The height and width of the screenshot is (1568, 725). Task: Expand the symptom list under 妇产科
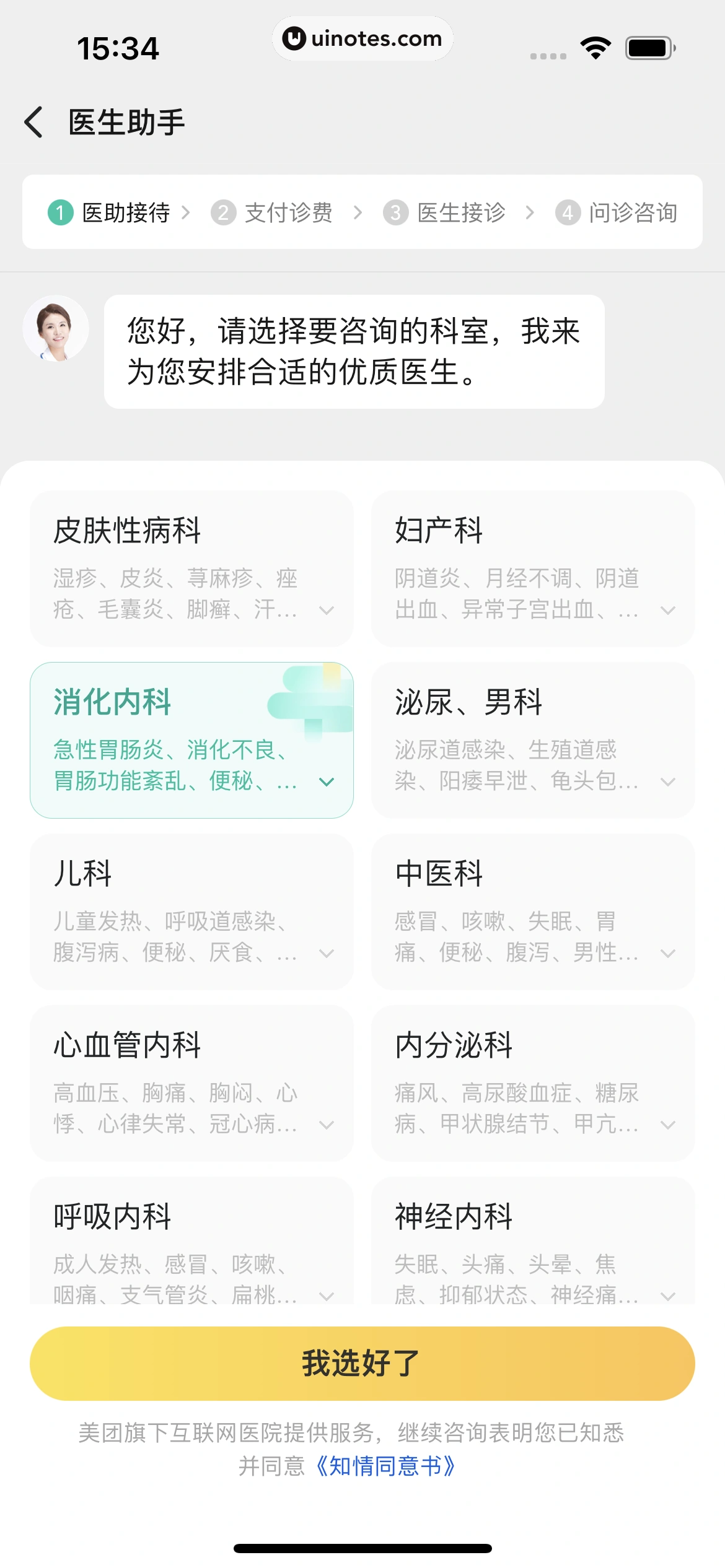[668, 611]
